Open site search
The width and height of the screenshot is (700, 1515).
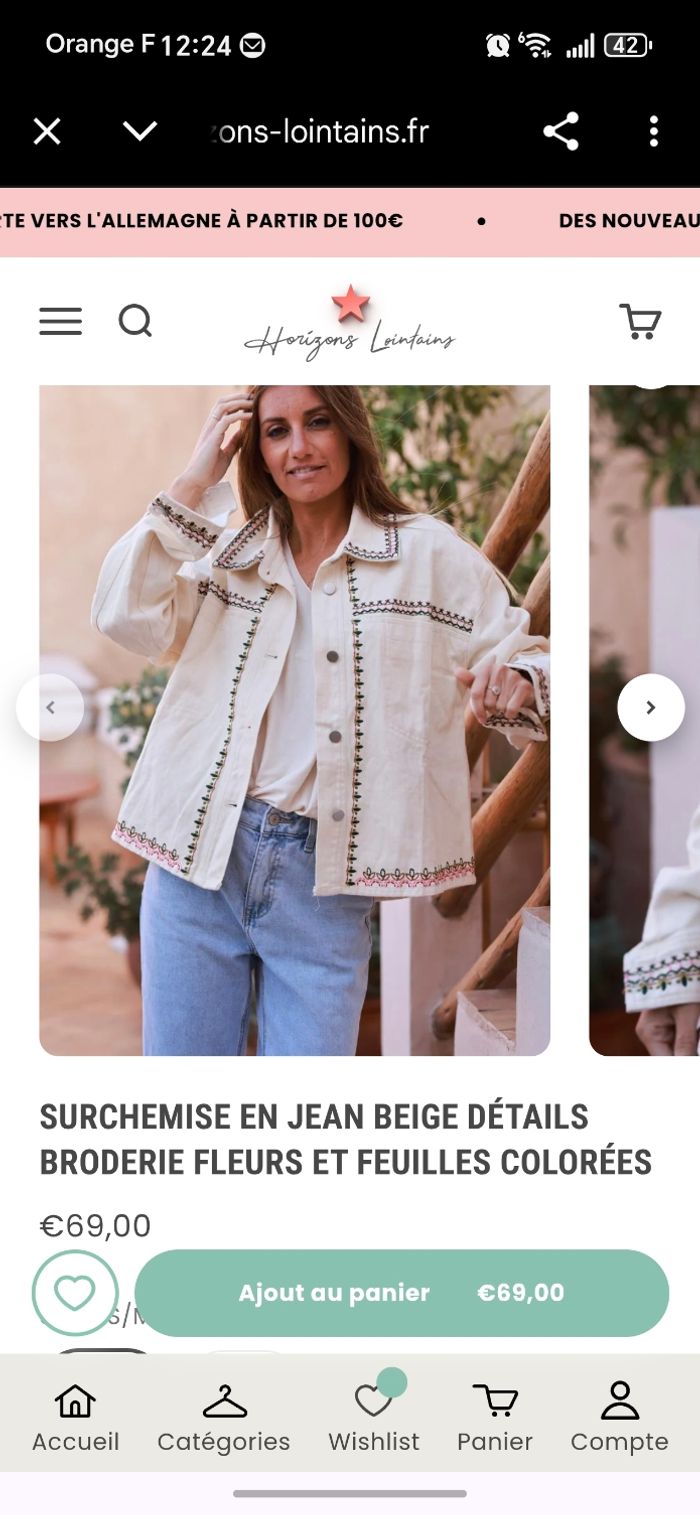[x=135, y=321]
